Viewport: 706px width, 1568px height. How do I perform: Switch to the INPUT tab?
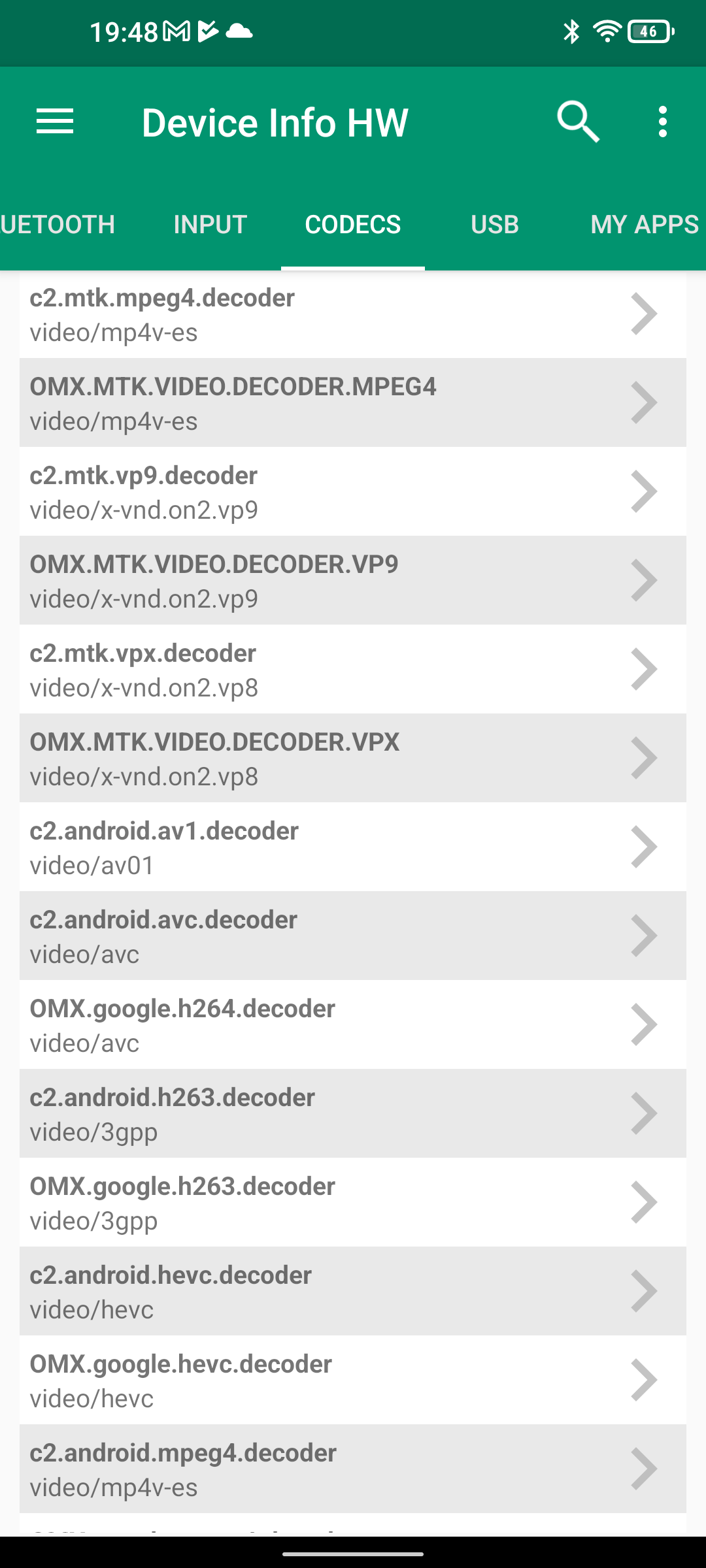click(x=210, y=225)
